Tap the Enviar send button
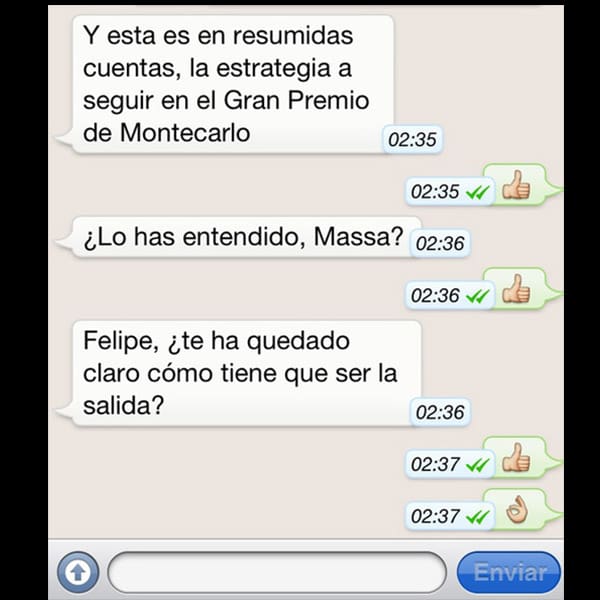 [509, 573]
